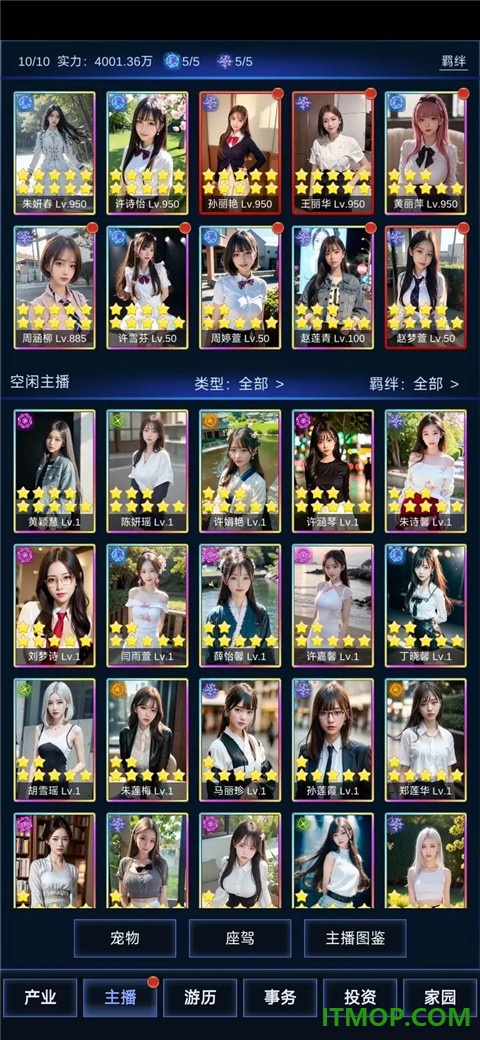Switch to the 投资 tab

pyautogui.click(x=360, y=998)
